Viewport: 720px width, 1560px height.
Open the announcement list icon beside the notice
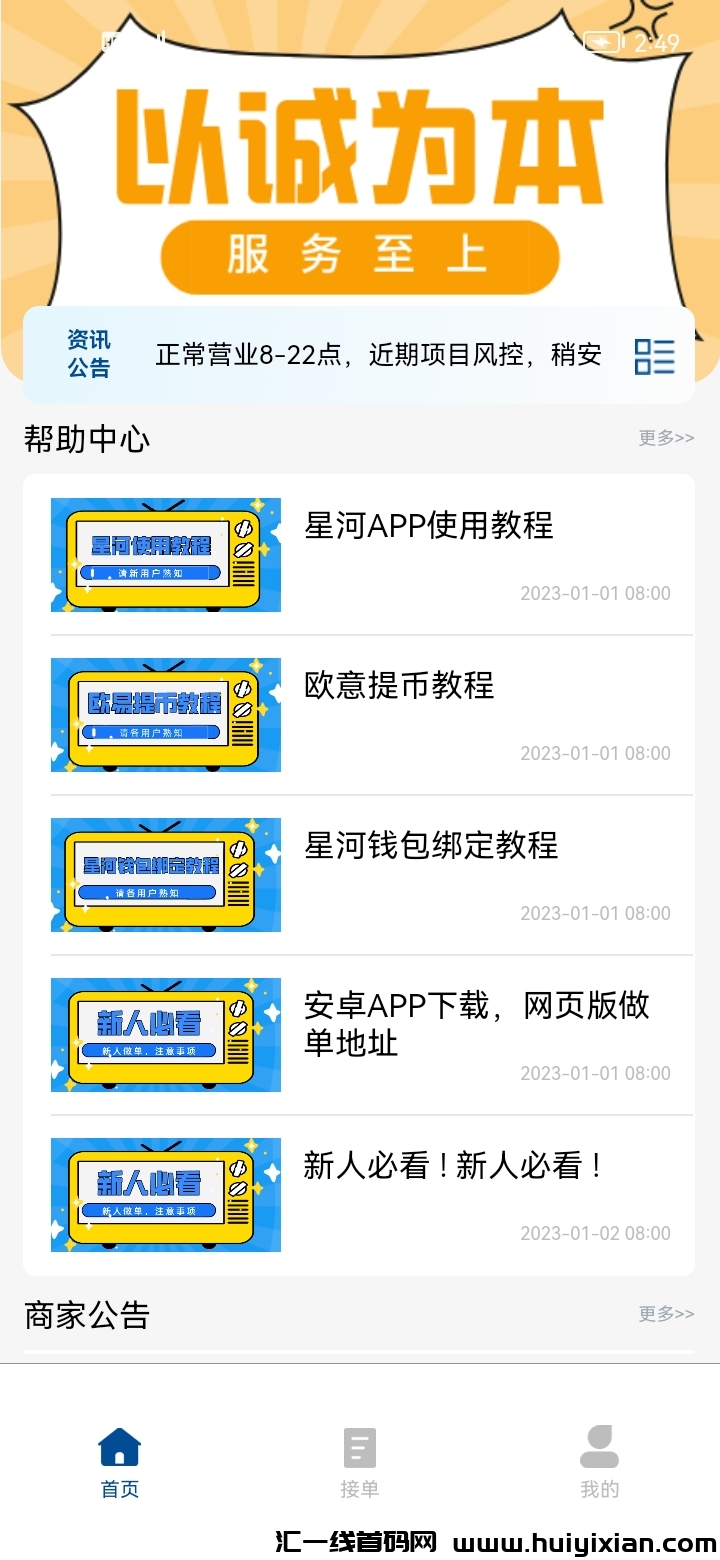pos(654,356)
